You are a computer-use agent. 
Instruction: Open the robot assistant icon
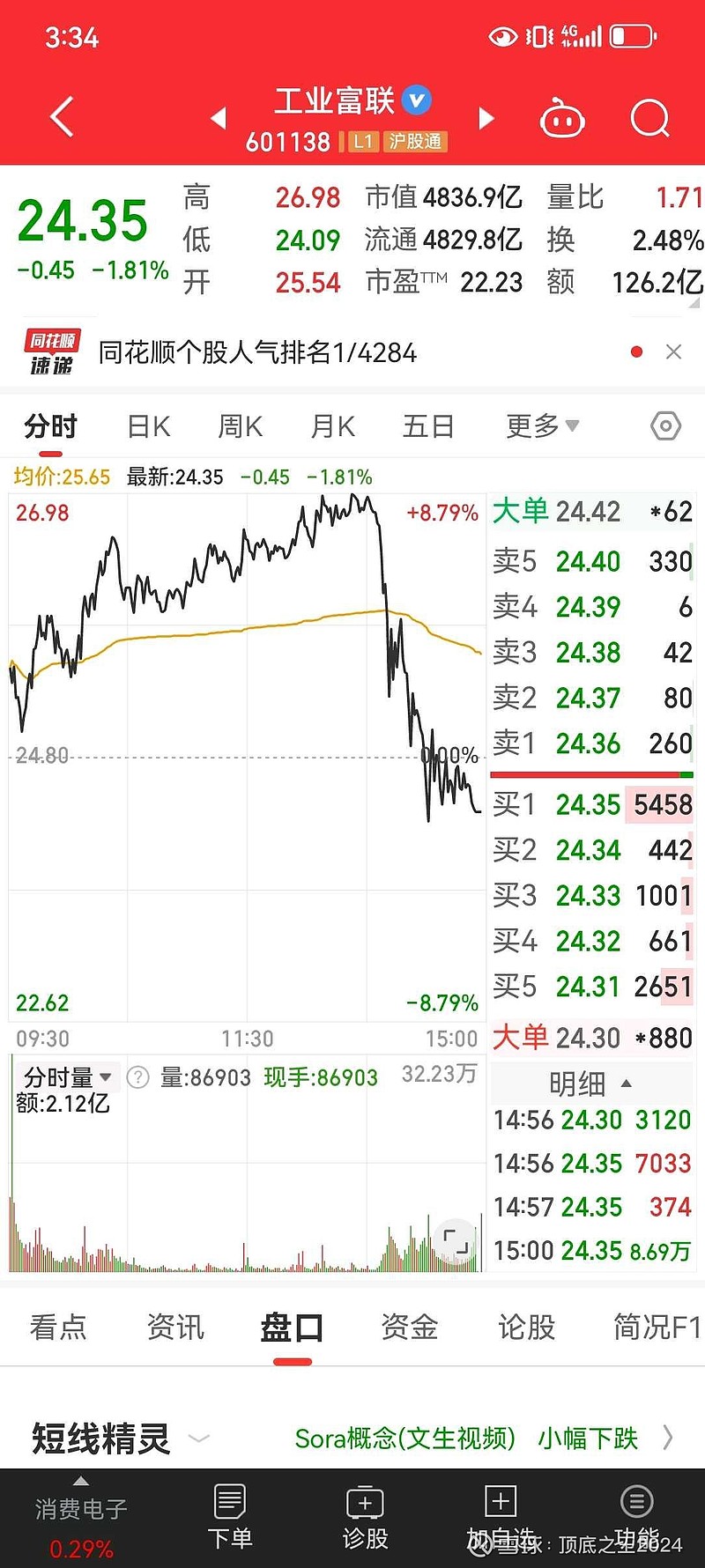[562, 118]
